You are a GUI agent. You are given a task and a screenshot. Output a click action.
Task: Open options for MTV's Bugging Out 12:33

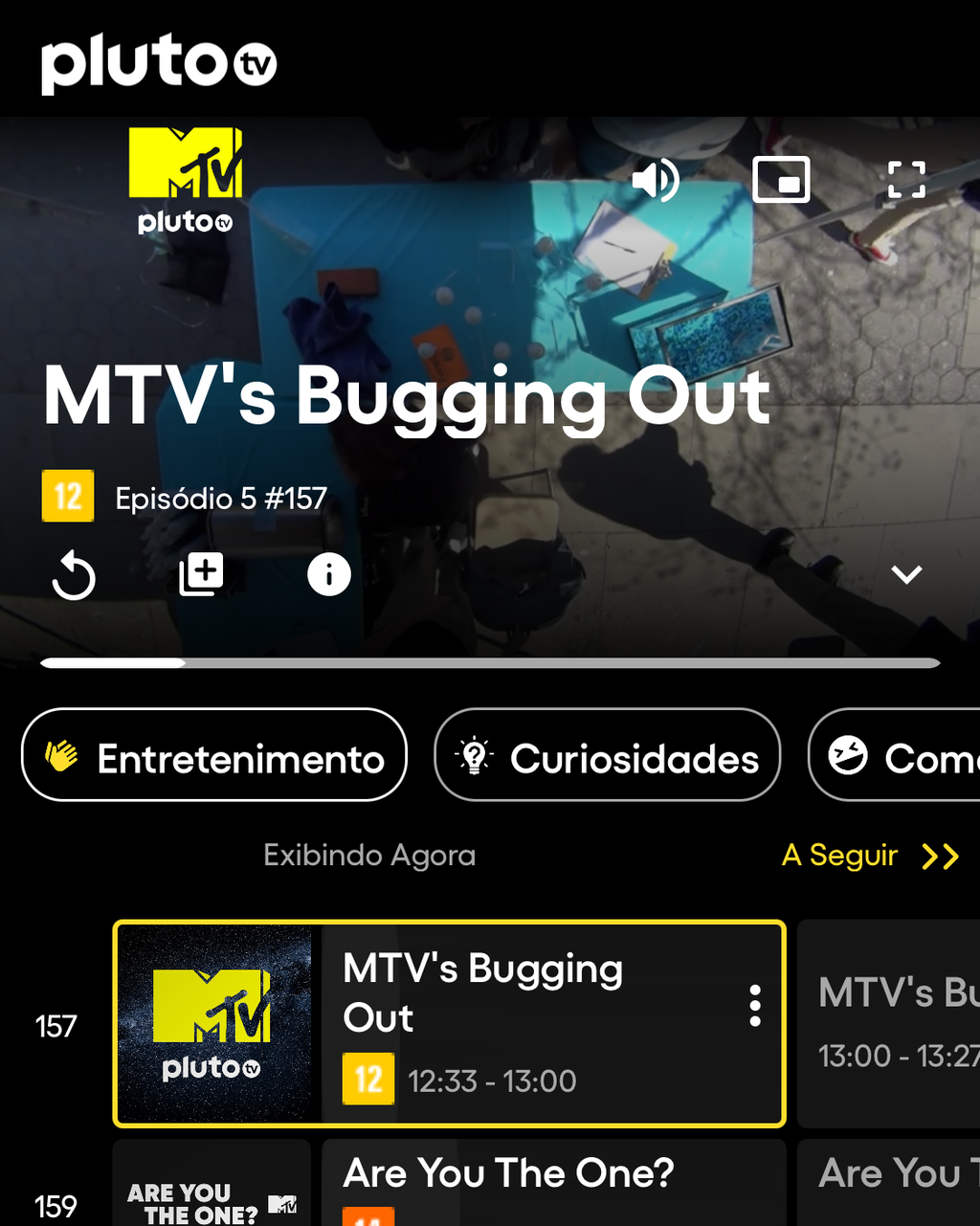755,1006
